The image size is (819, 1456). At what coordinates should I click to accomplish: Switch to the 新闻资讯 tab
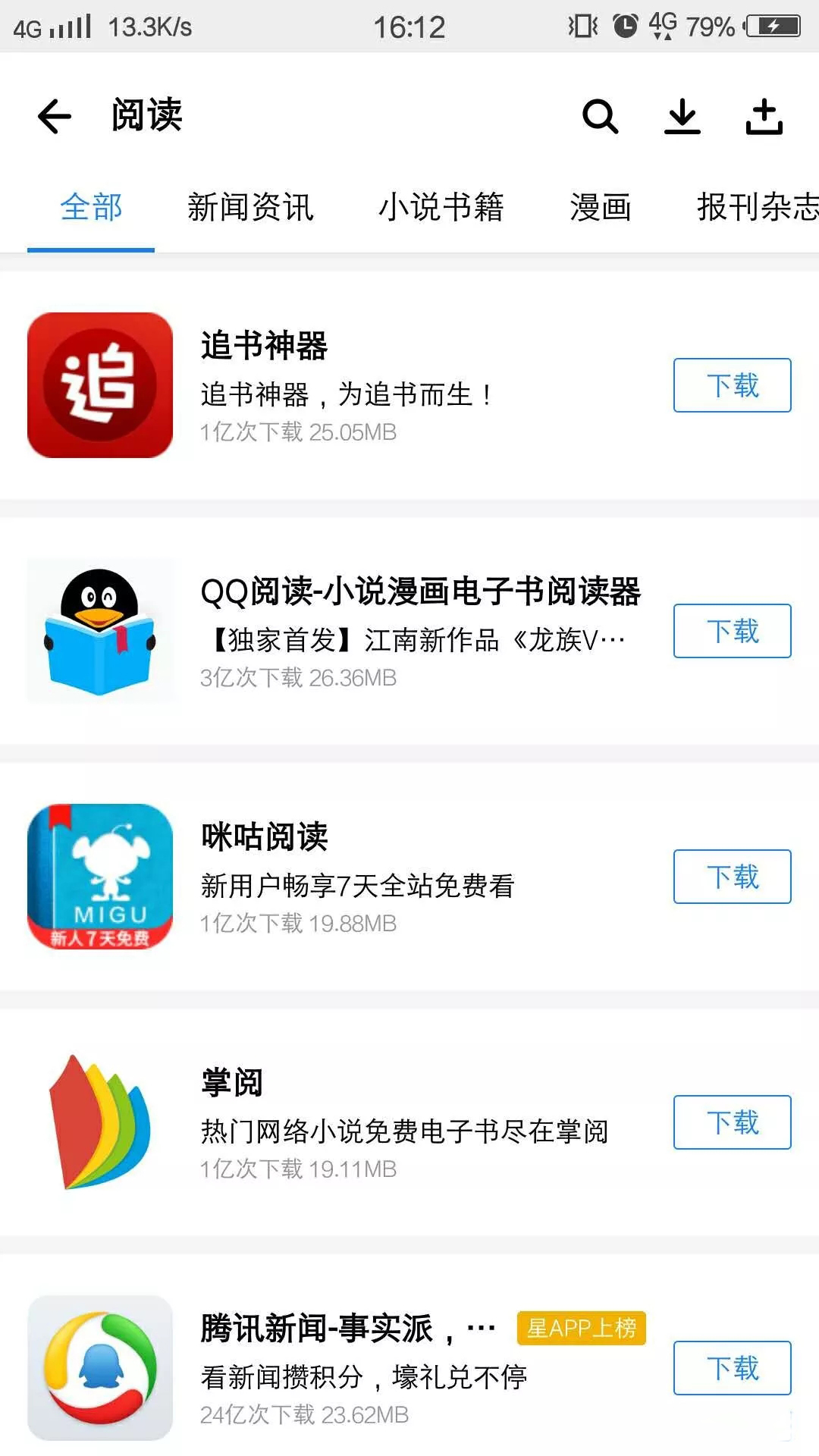[250, 207]
